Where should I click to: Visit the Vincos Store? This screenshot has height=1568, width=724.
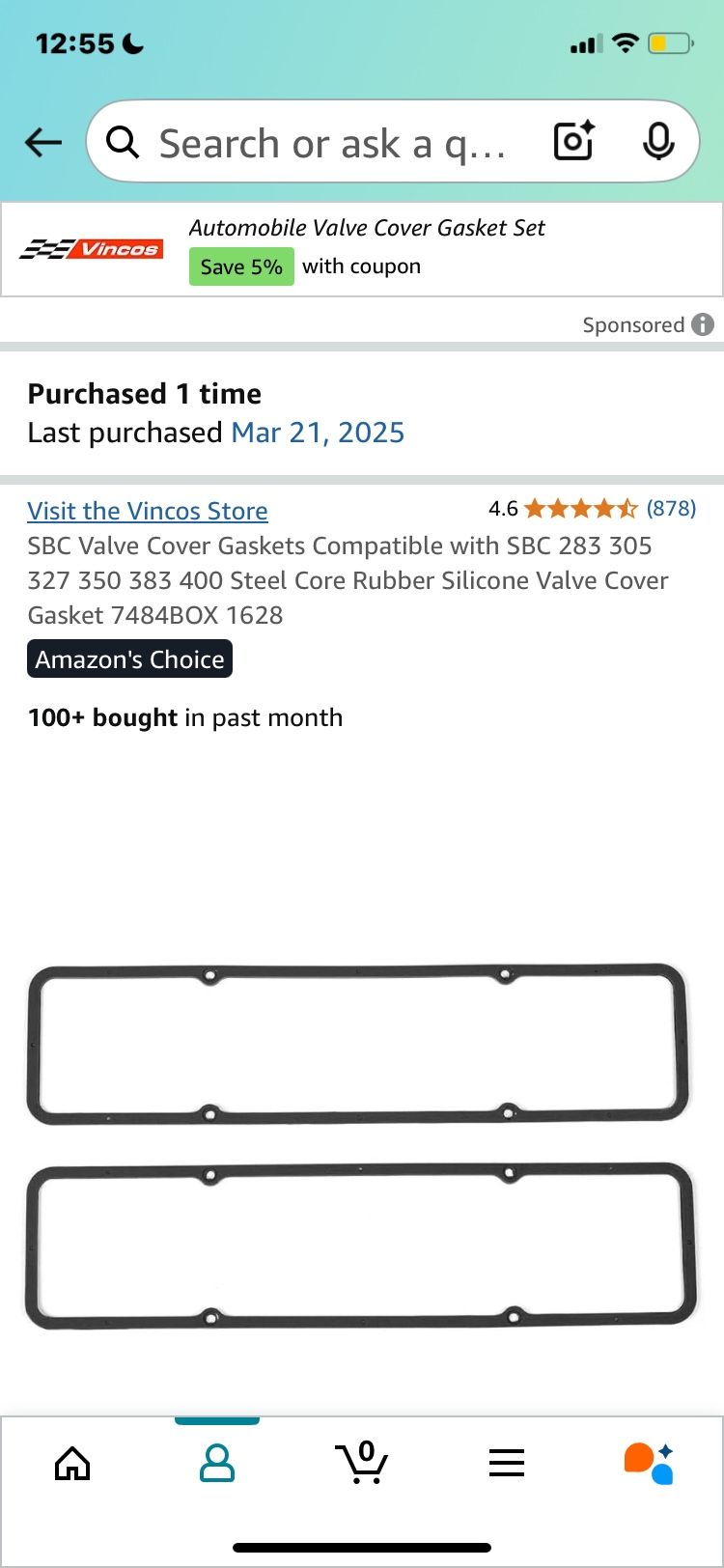click(x=148, y=511)
